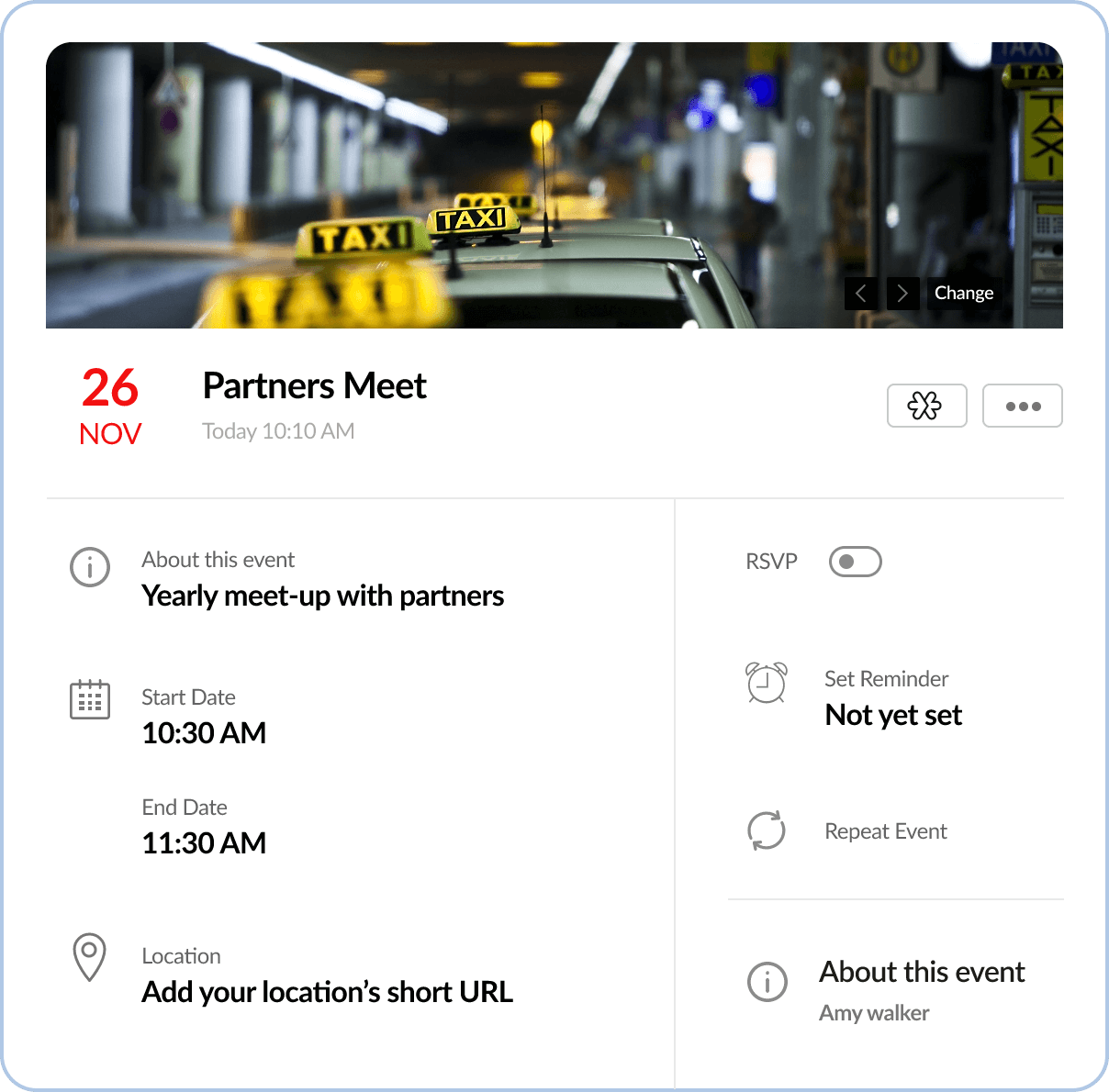Set a reminder for this event
The width and height of the screenshot is (1109, 1092).
(892, 715)
